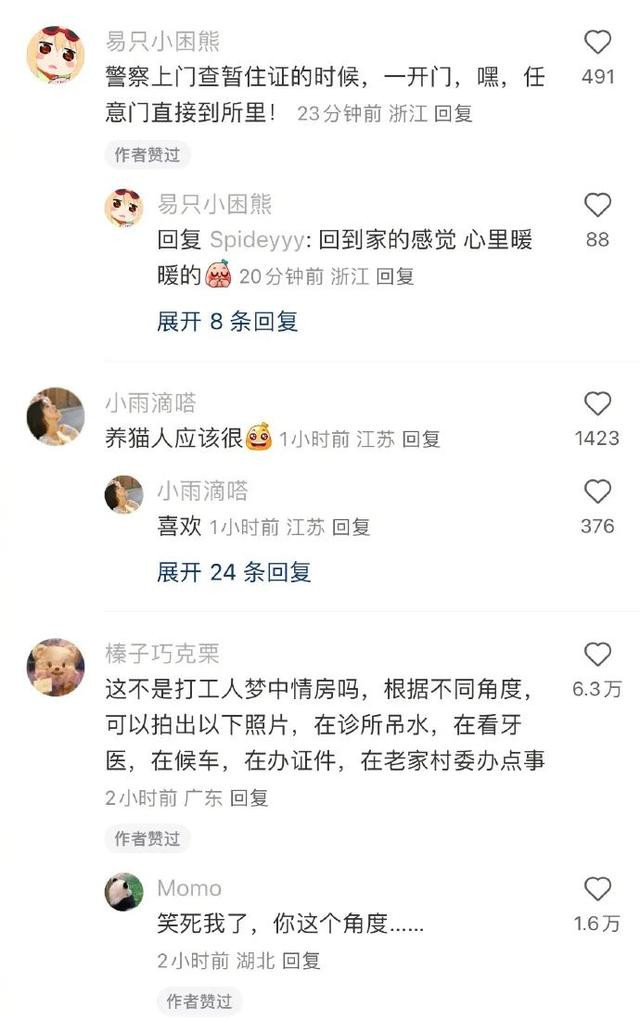Reply to 易只小困熊's reply to Spideyyy
Screen dimensions: 640x1020
394,277
